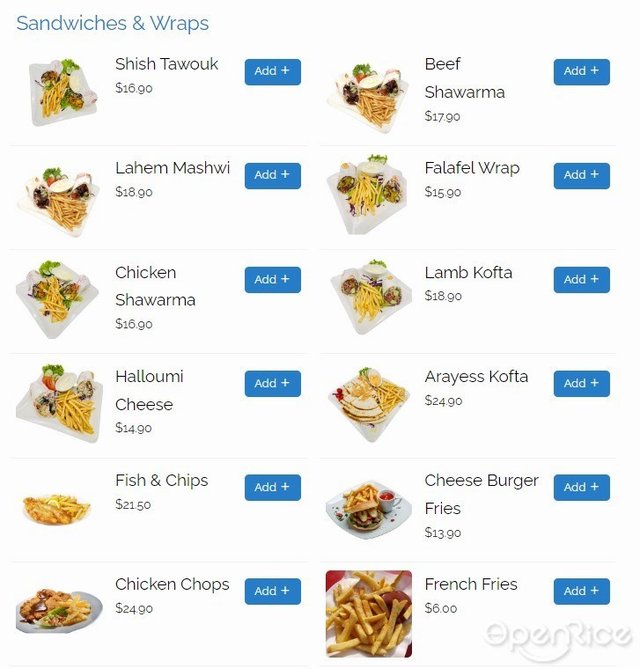Add Halloumi Cheese to cart

click(x=272, y=384)
